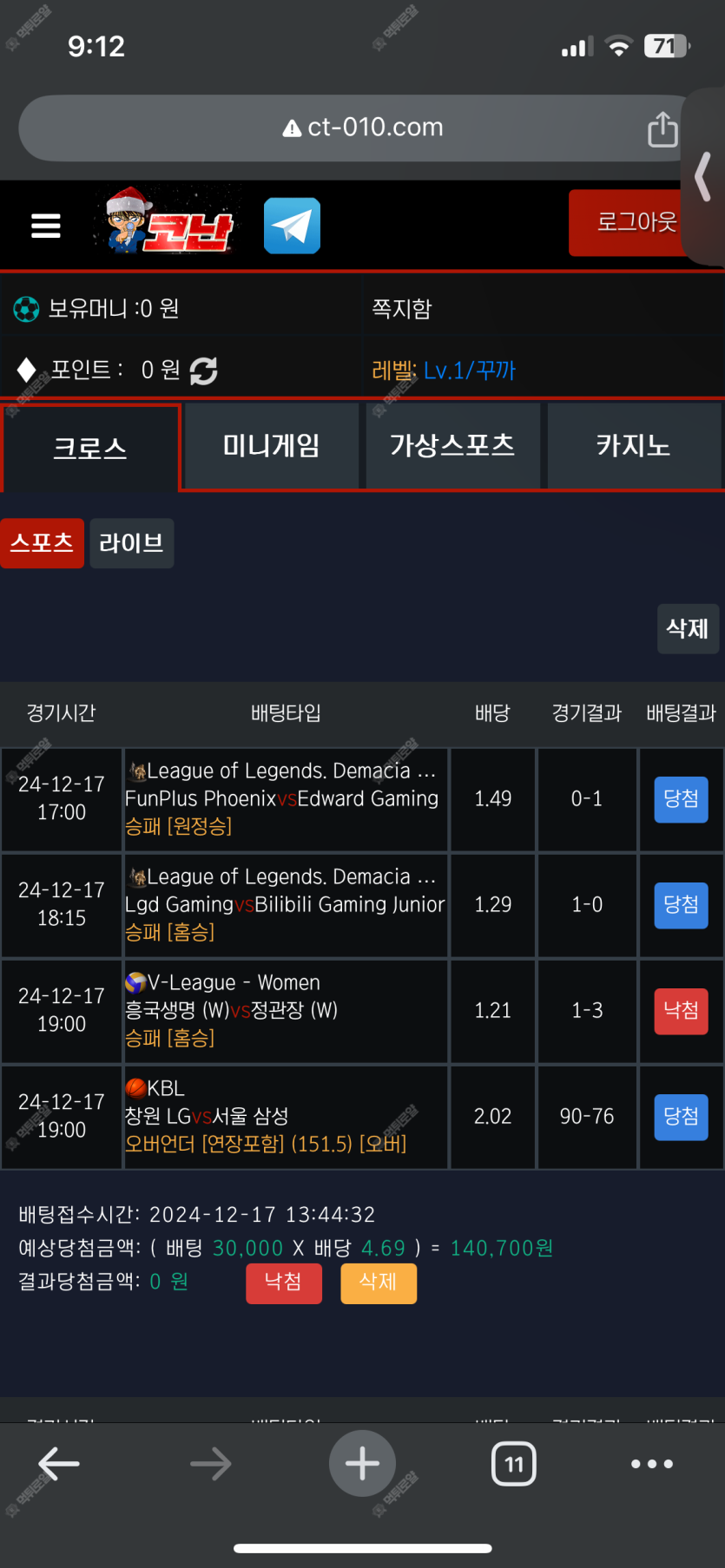Image resolution: width=725 pixels, height=1568 pixels.
Task: Tap the orange 삭제 button under the bet slip
Action: (379, 1283)
